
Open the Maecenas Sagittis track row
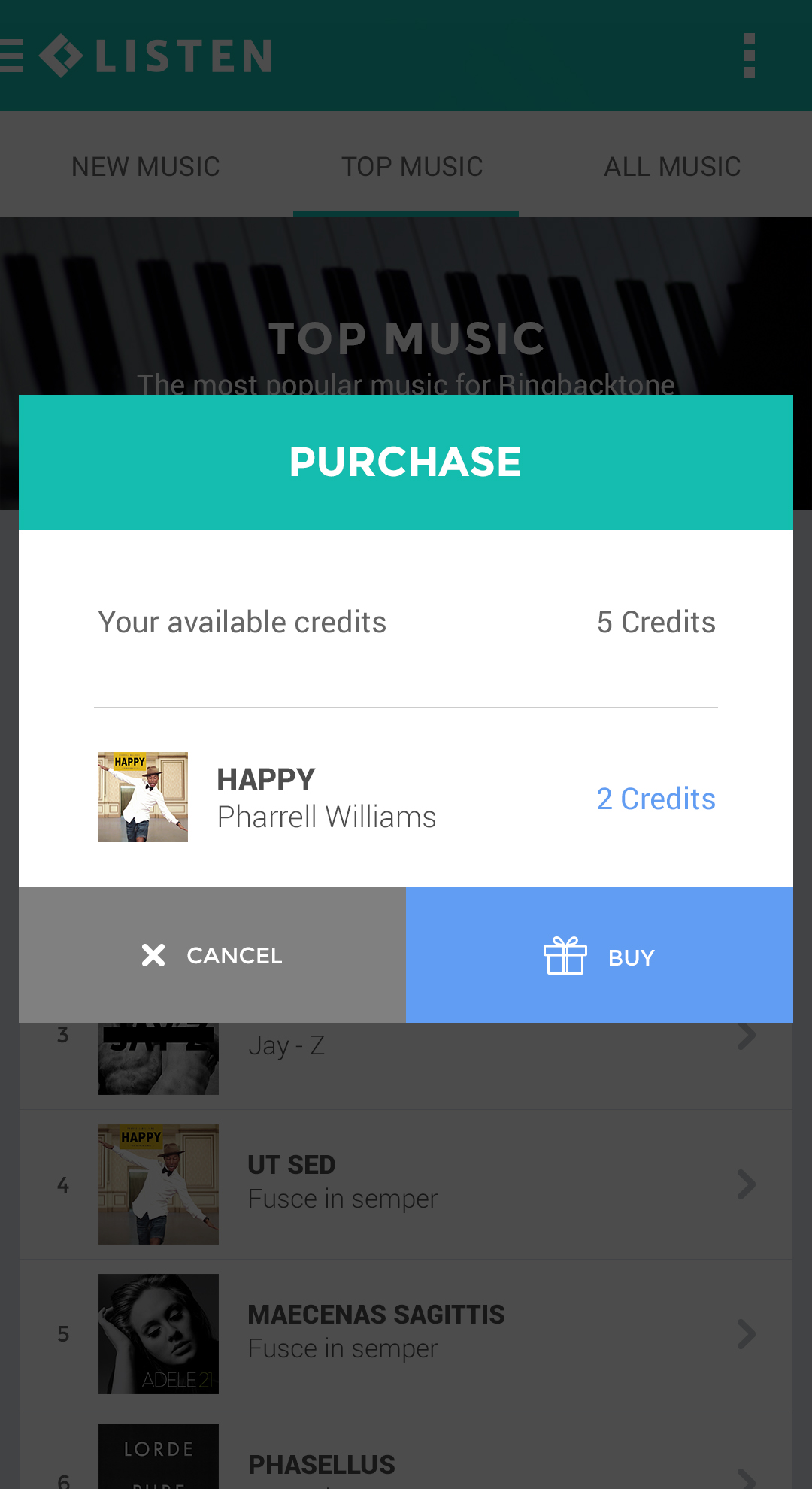coord(406,1334)
